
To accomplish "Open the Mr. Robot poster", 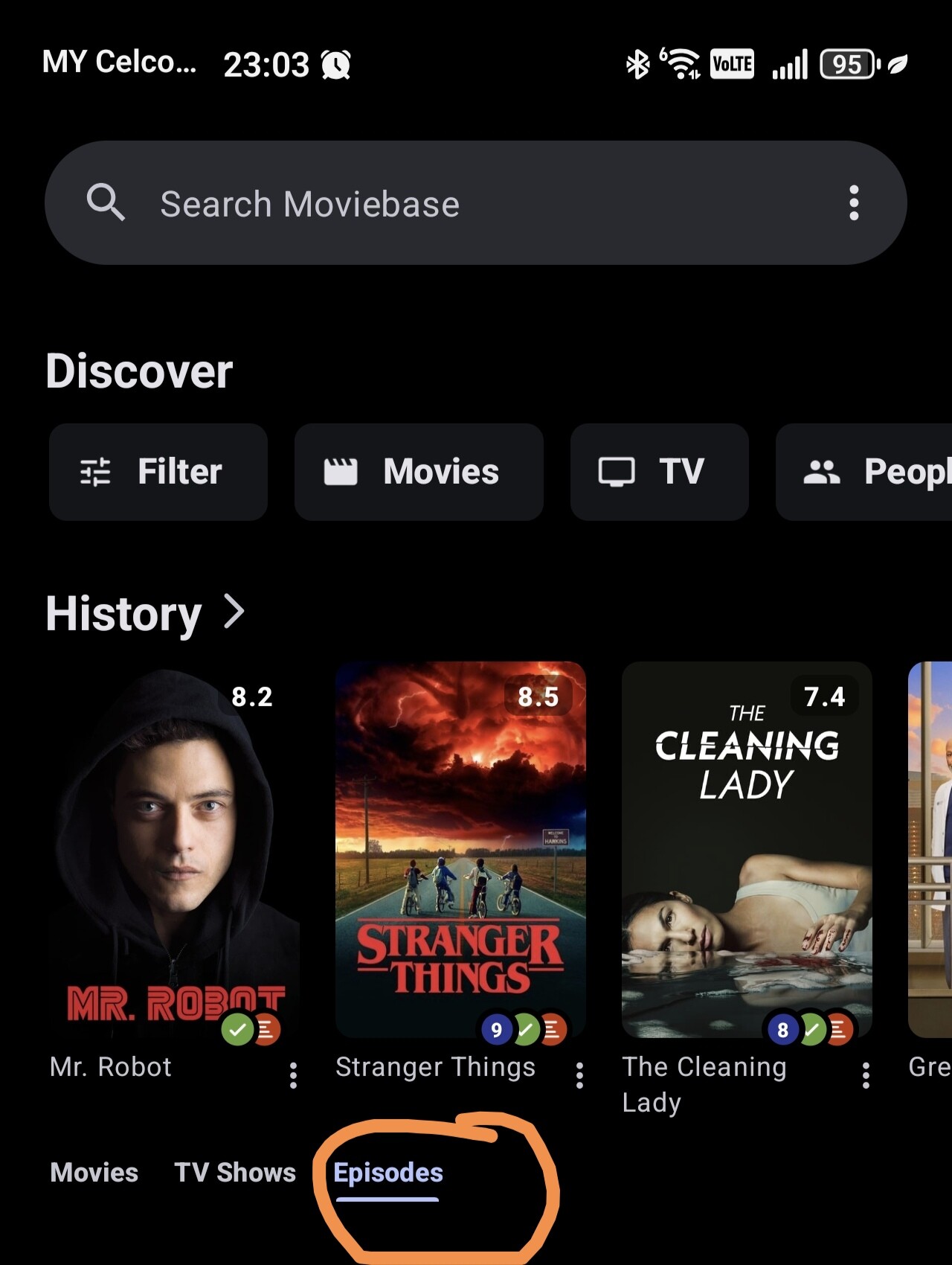I will click(x=174, y=850).
